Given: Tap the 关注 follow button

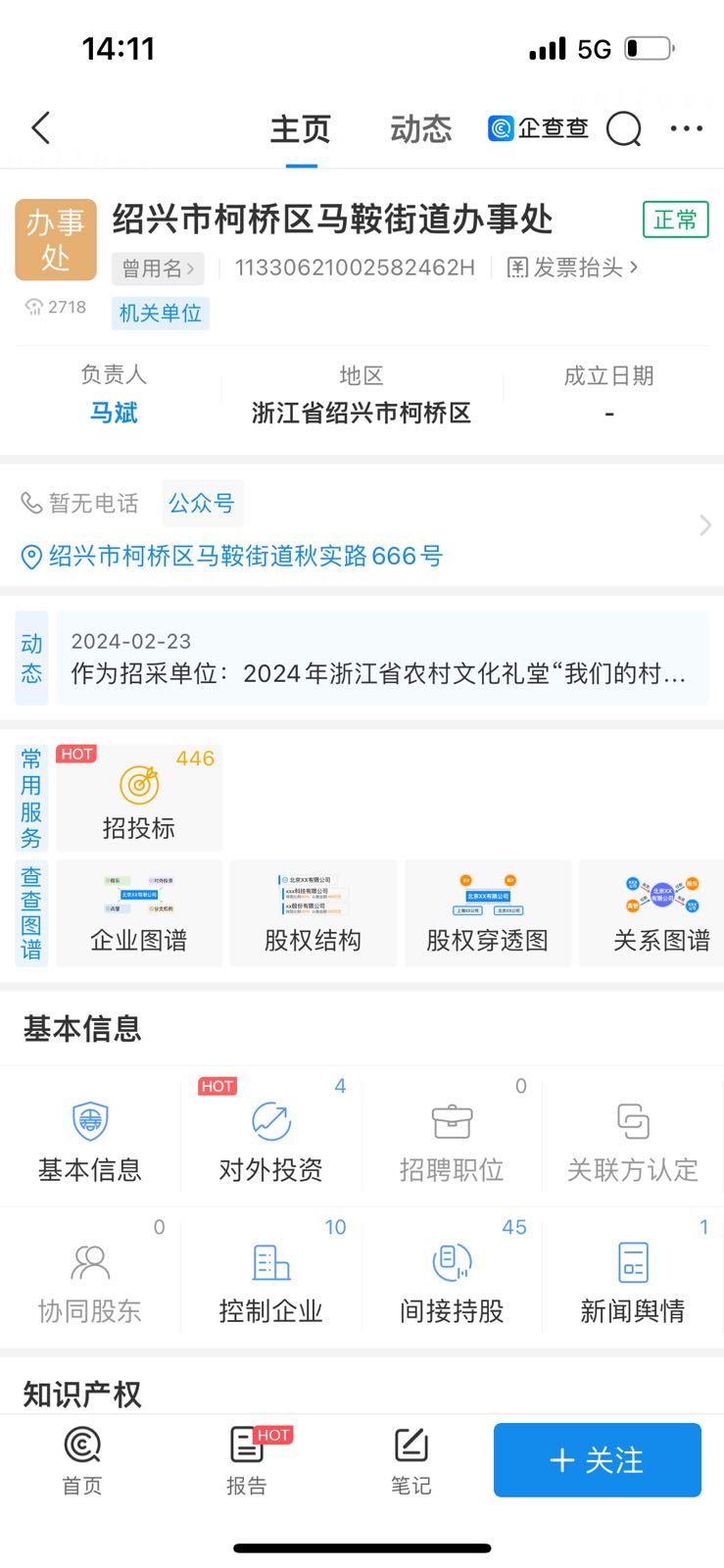Looking at the screenshot, I should [x=597, y=1459].
